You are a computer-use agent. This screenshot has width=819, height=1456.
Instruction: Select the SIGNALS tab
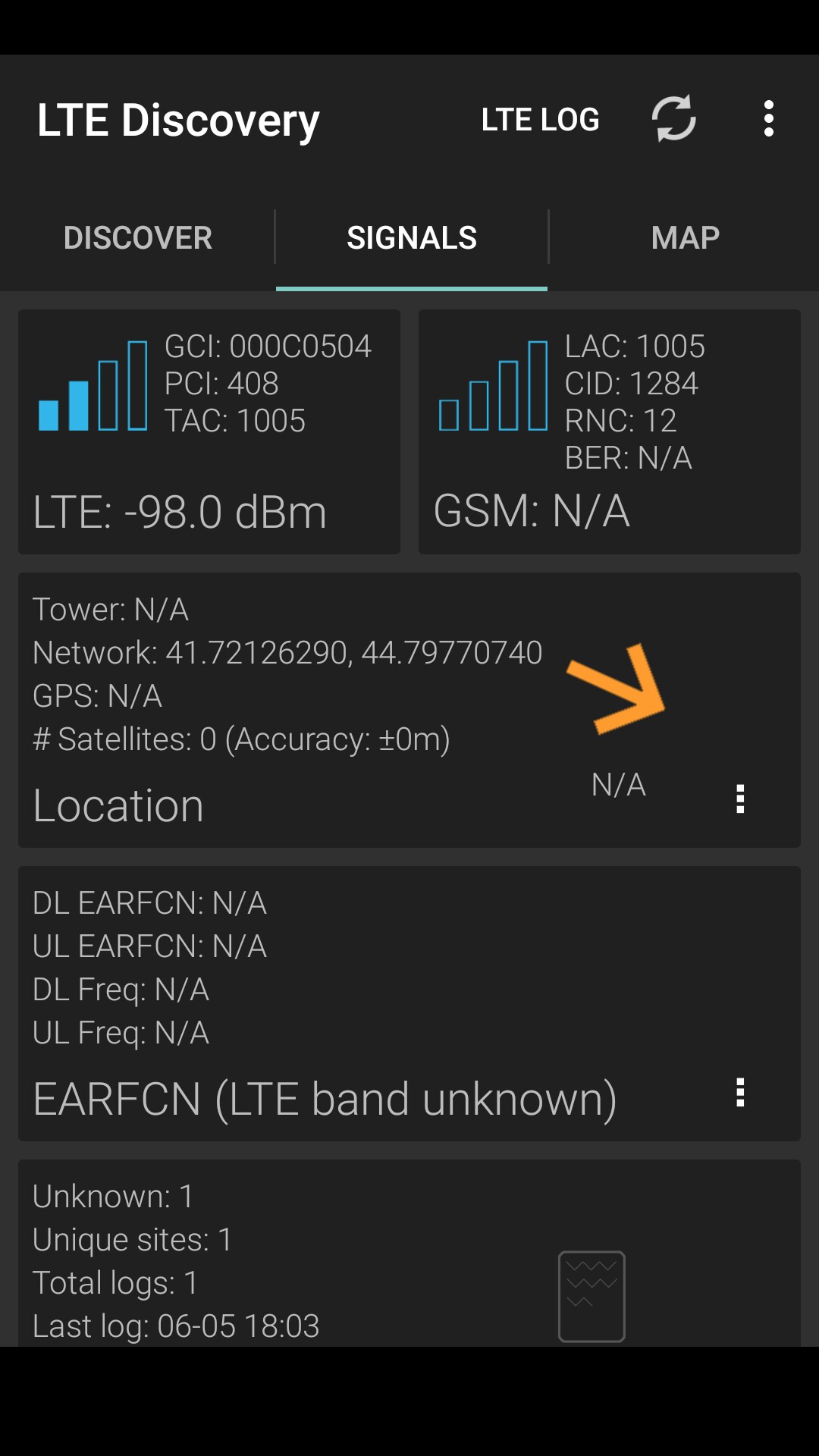click(x=412, y=238)
